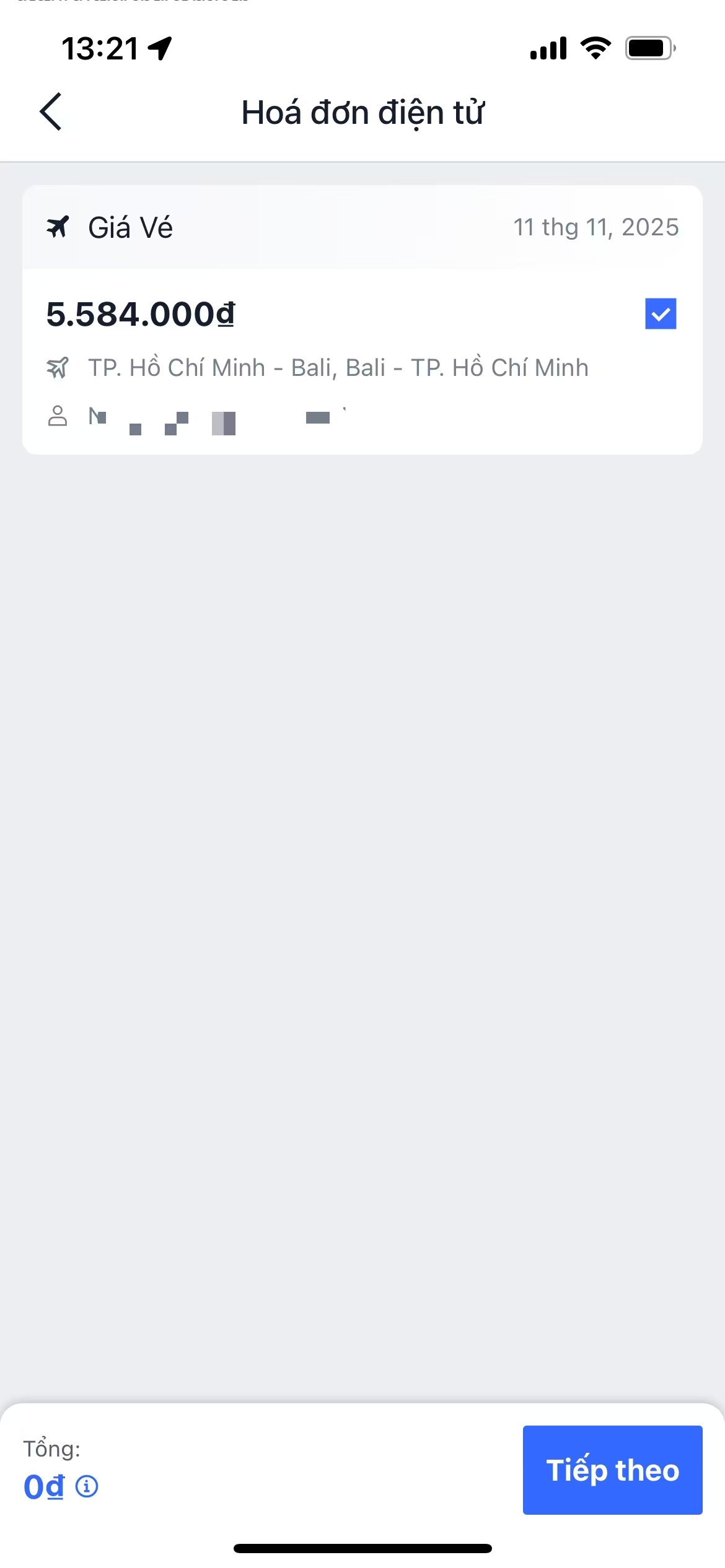Tap the Tiếp theo button

point(612,1470)
